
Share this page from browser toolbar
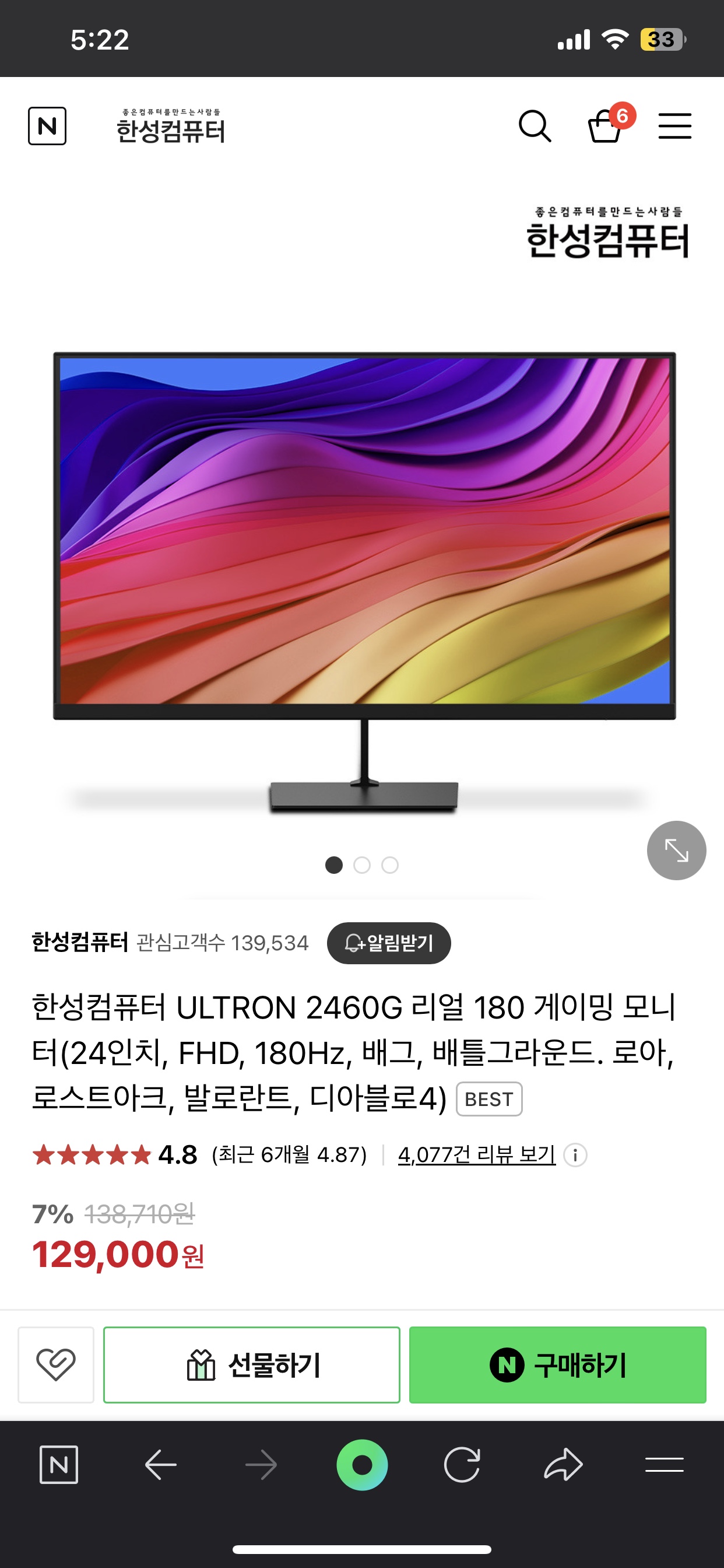[x=563, y=1465]
